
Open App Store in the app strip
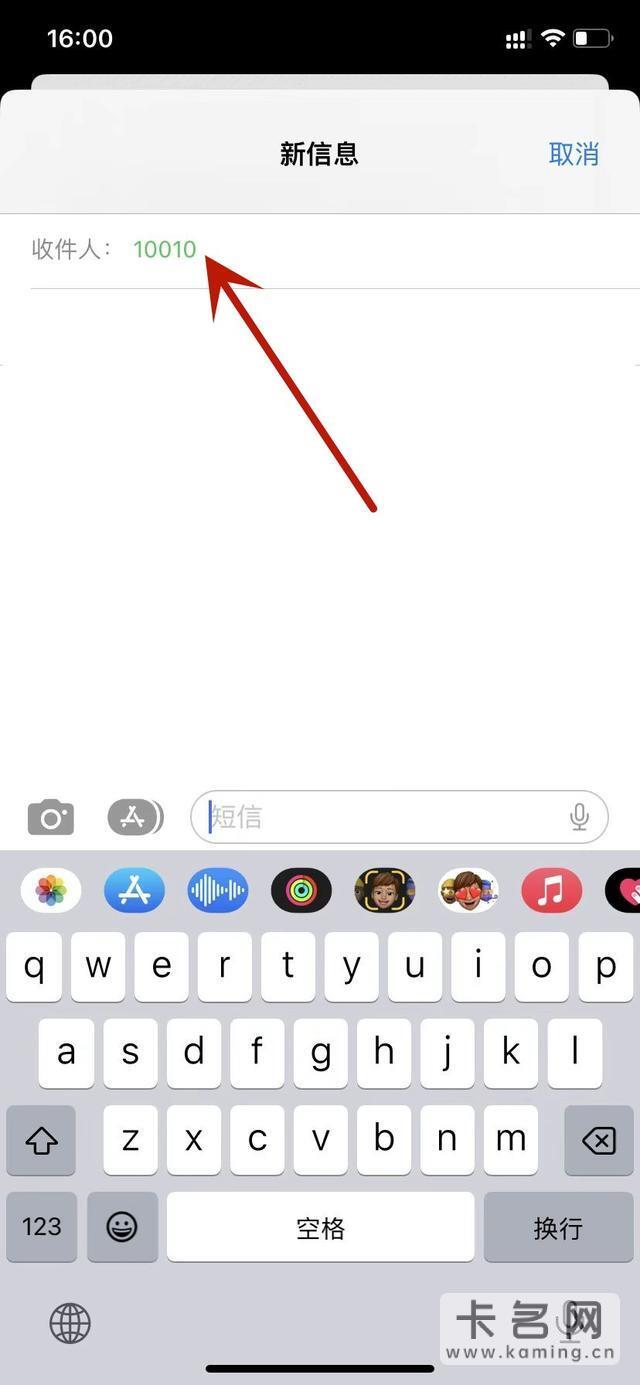pyautogui.click(x=134, y=889)
